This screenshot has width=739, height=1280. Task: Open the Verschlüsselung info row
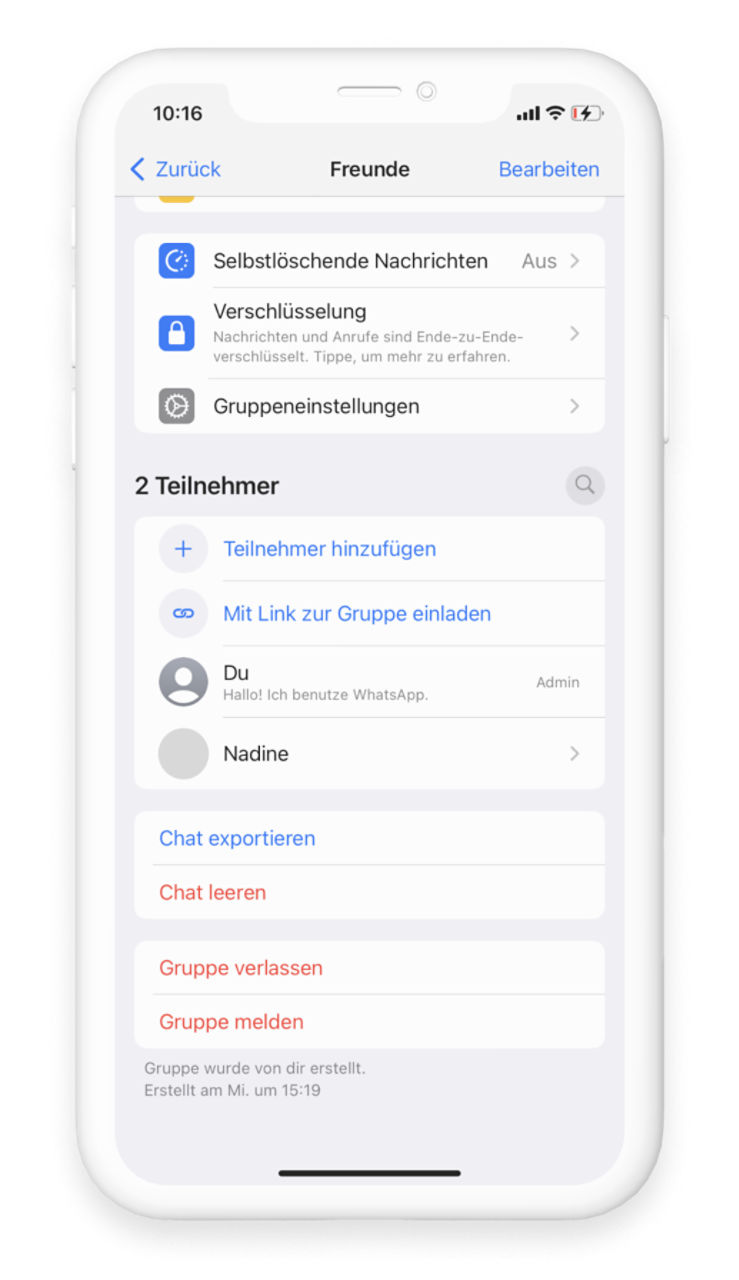coord(369,333)
